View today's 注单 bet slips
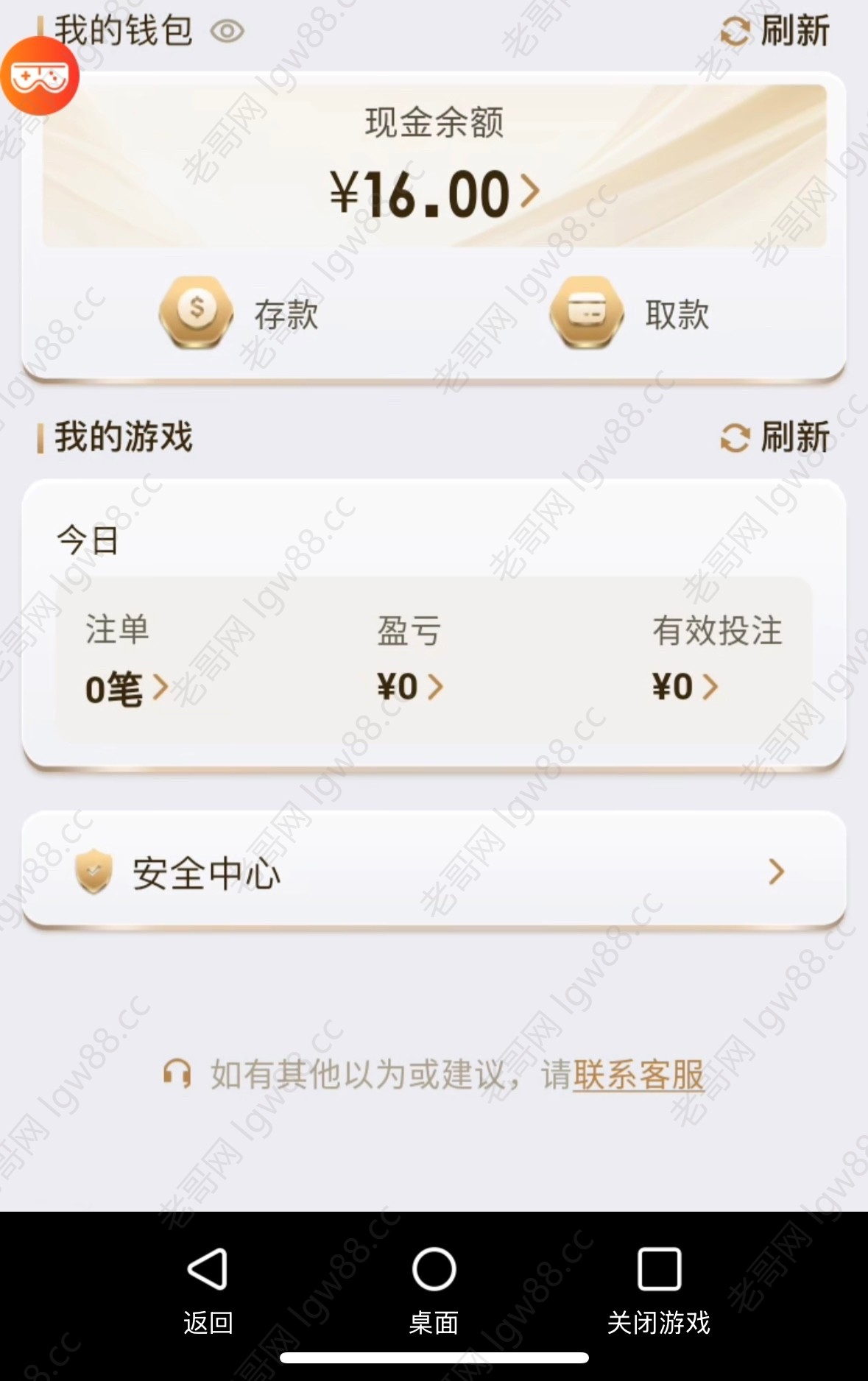Image resolution: width=868 pixels, height=1381 pixels. click(127, 688)
